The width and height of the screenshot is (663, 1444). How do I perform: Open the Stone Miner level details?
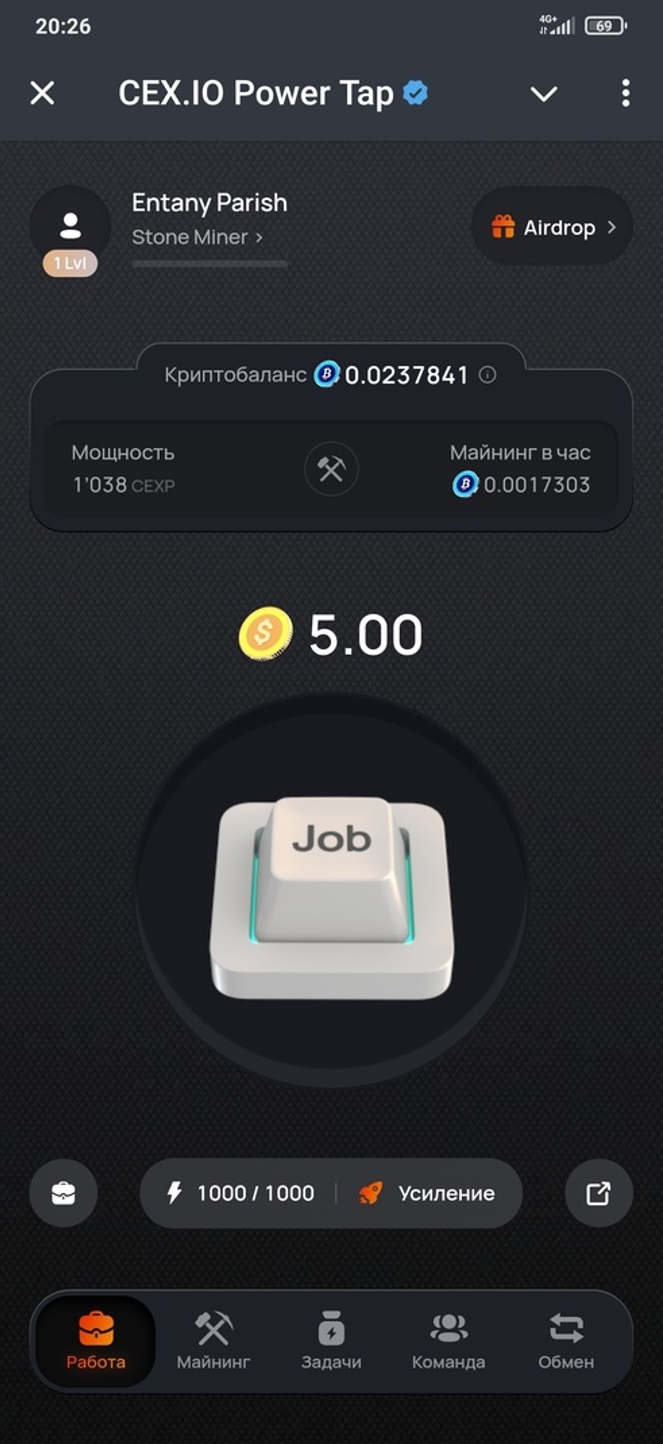tap(198, 237)
